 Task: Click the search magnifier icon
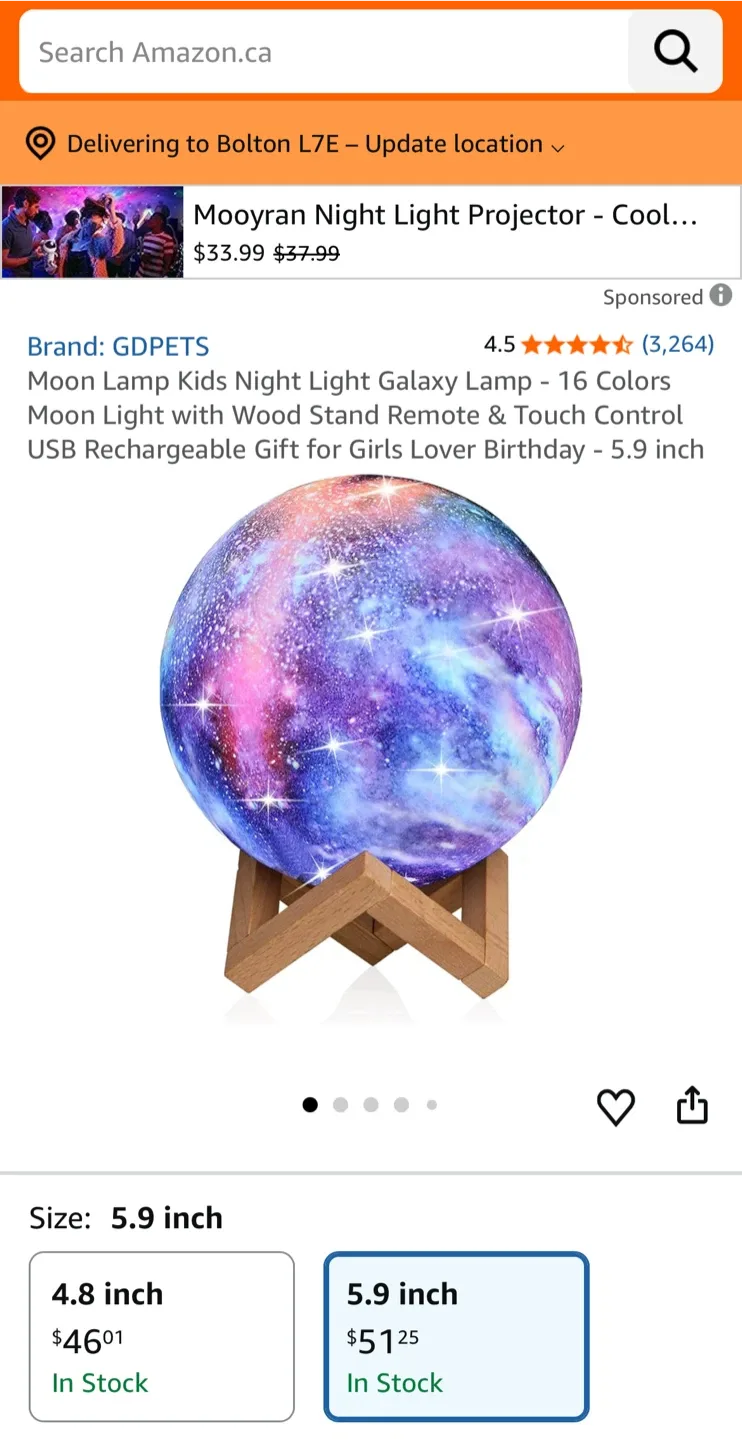pos(675,52)
